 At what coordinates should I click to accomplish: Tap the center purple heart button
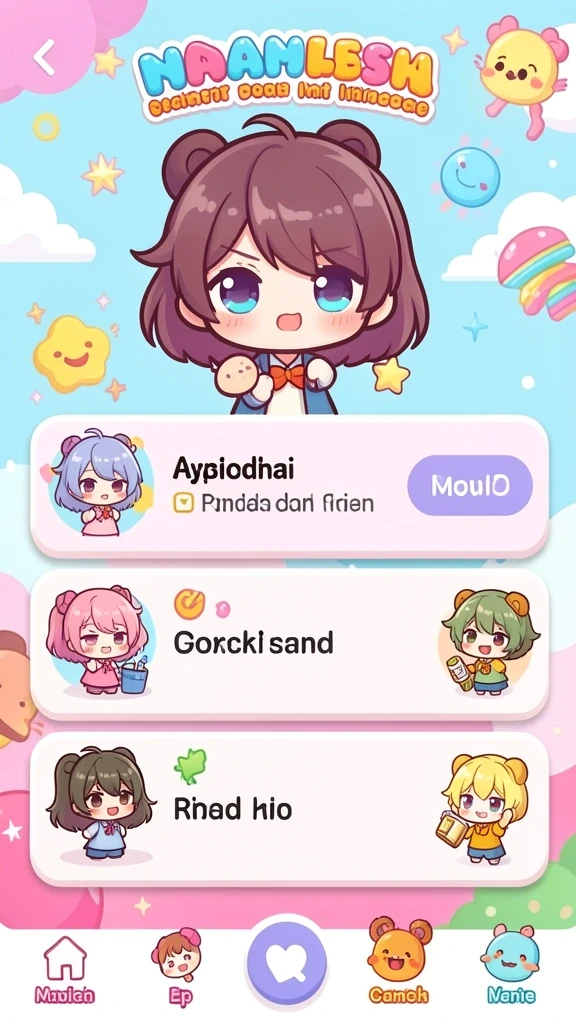click(x=287, y=964)
